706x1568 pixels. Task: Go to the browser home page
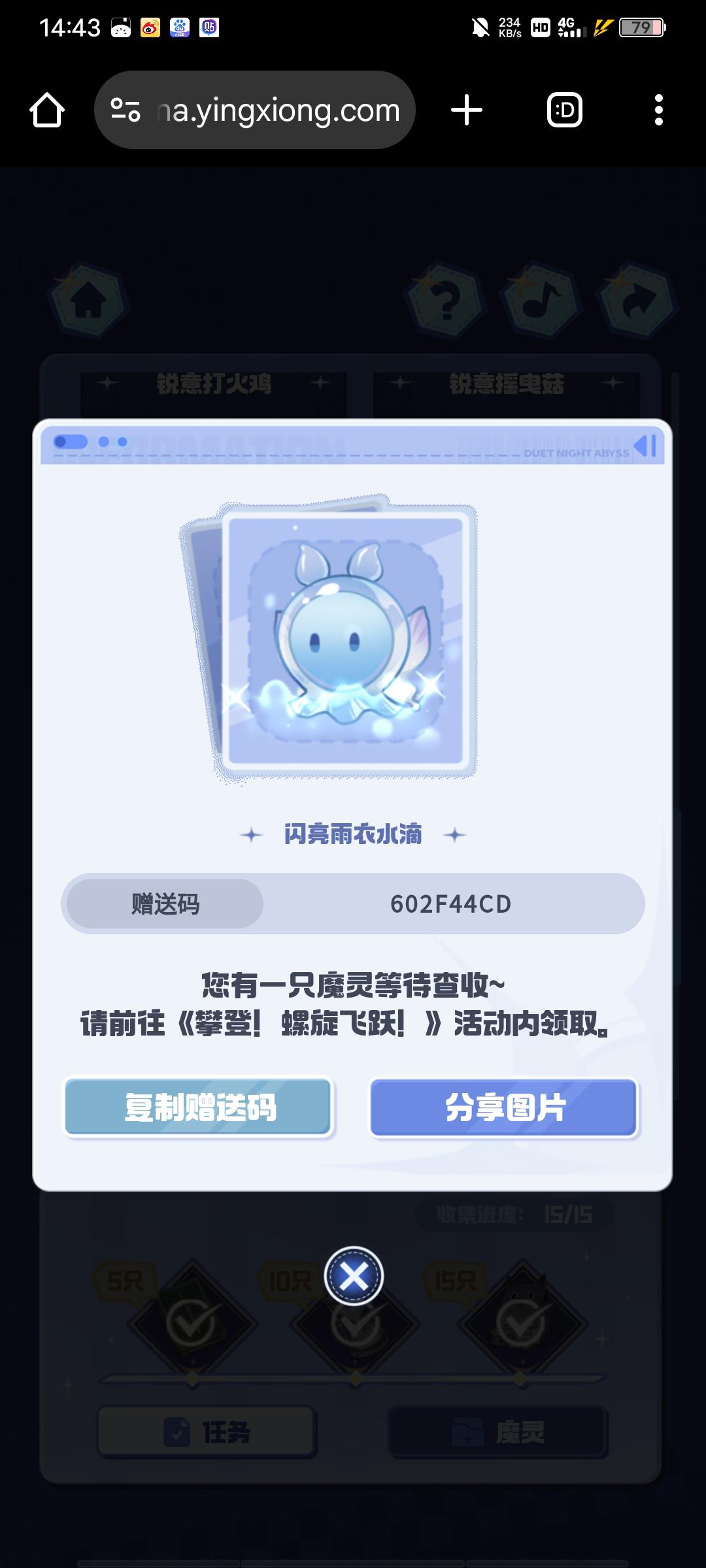pyautogui.click(x=47, y=110)
